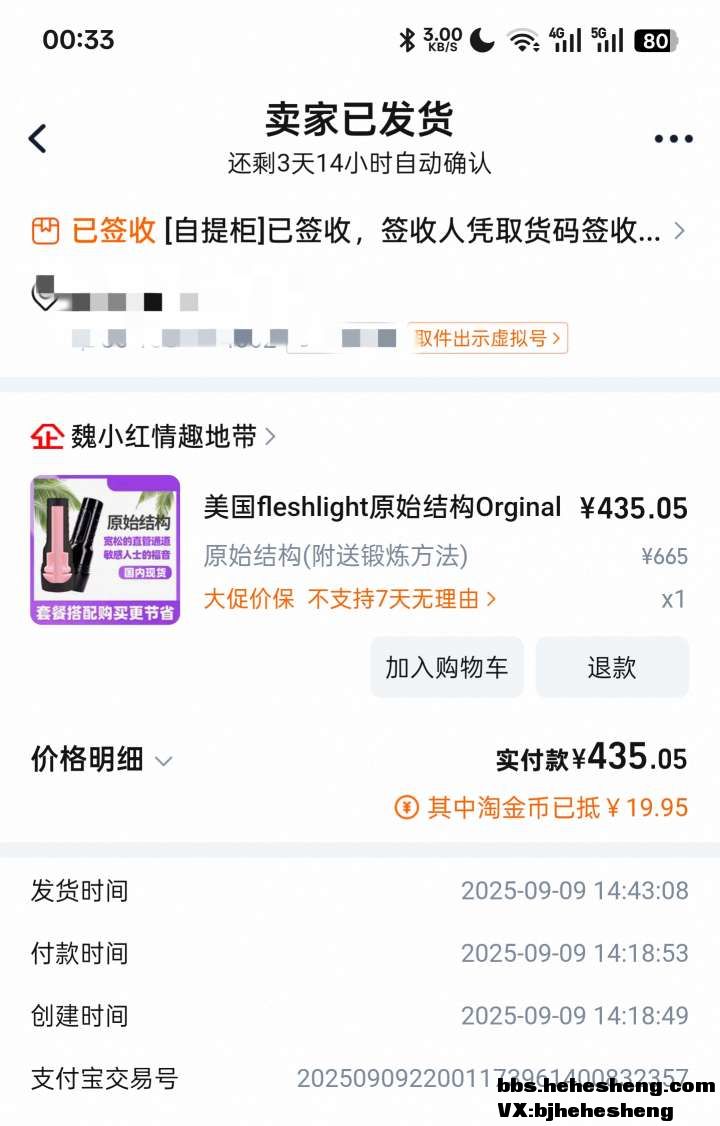The height and width of the screenshot is (1126, 720).
Task: Request a refund with 退款
Action: tap(611, 667)
